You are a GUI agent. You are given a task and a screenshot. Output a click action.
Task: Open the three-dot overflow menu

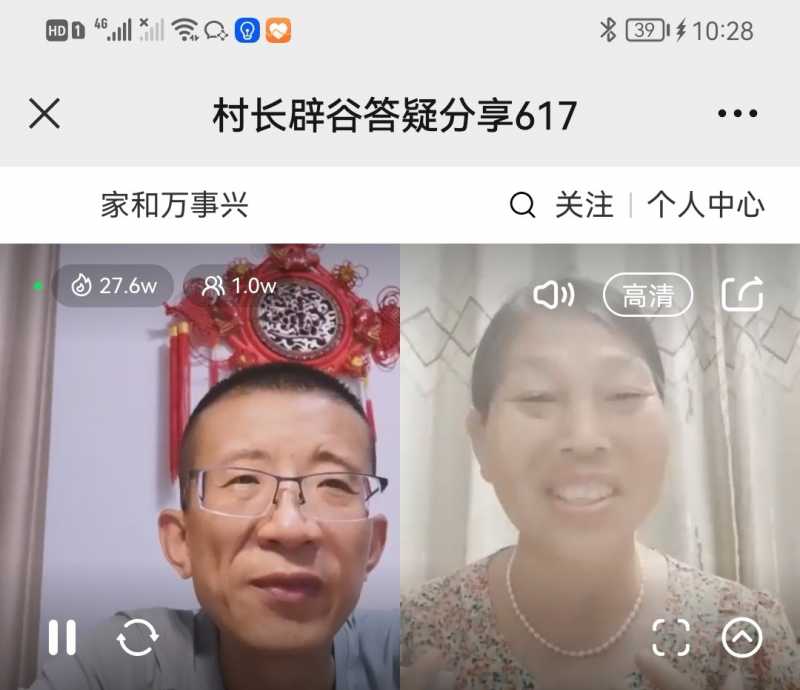(x=737, y=115)
